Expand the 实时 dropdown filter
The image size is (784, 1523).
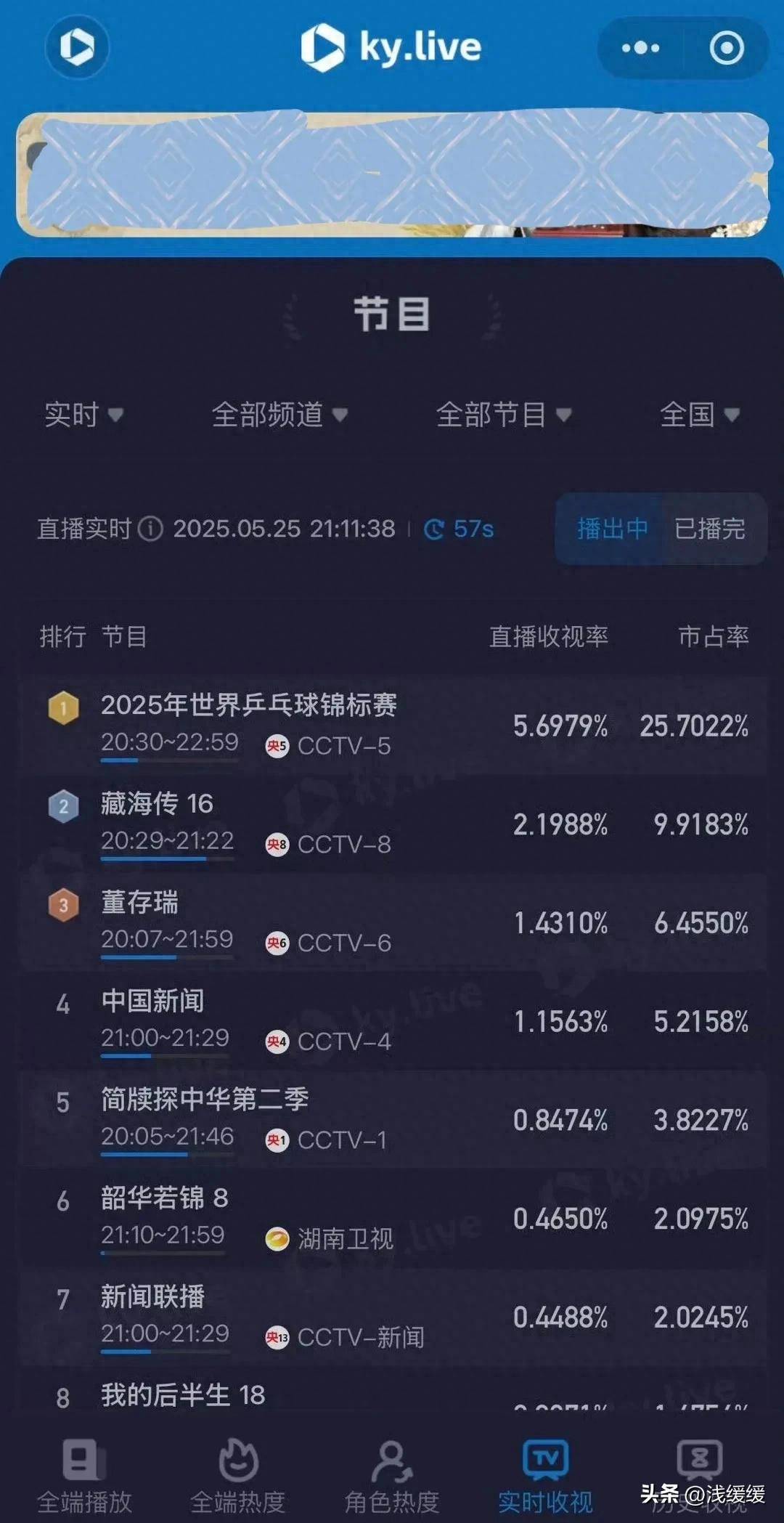point(84,415)
